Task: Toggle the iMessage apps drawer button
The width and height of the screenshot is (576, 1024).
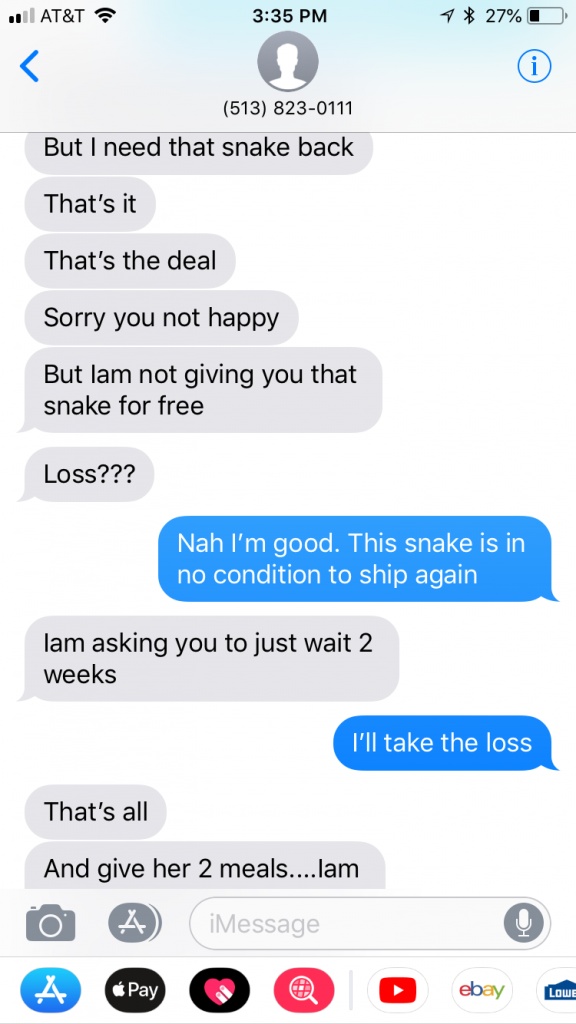Action: 135,923
